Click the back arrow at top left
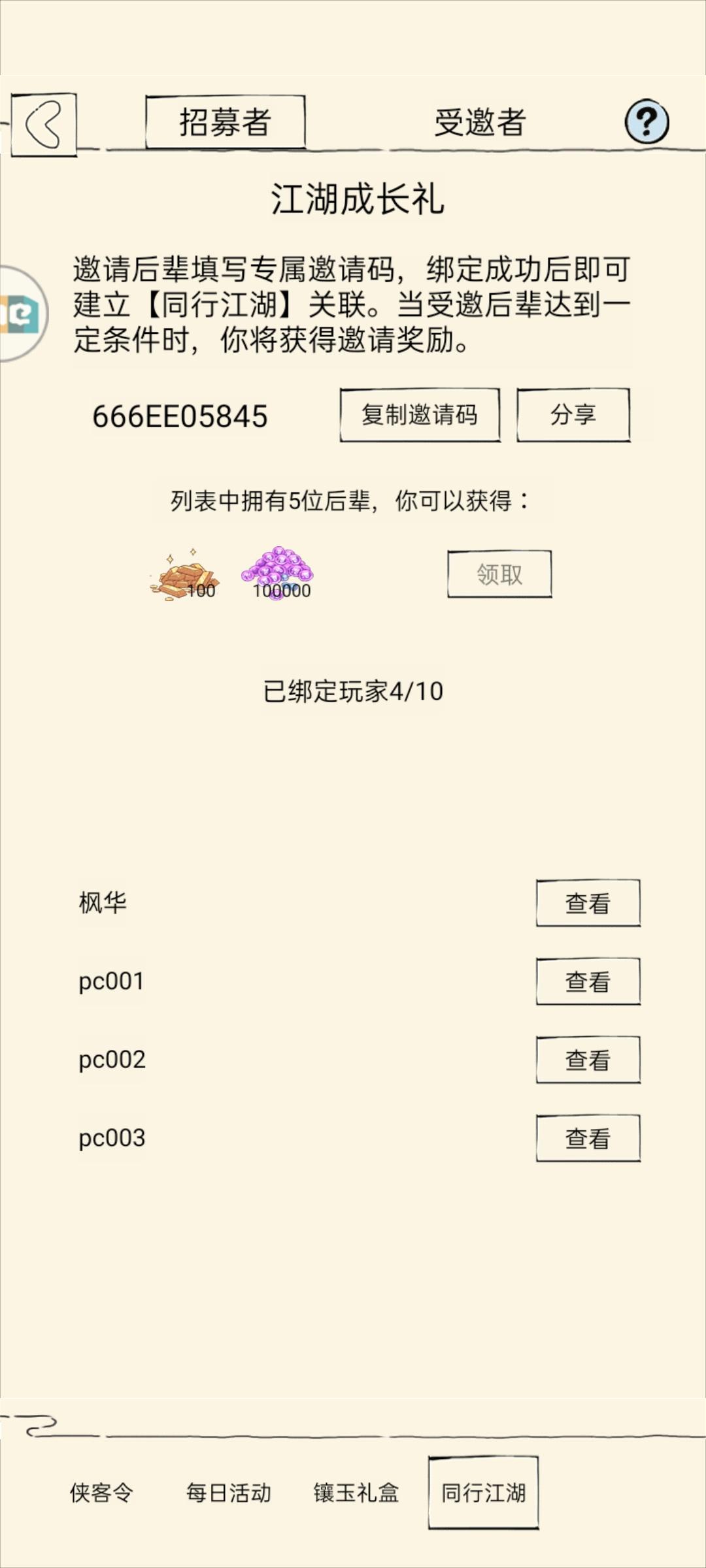The height and width of the screenshot is (1568, 706). (43, 122)
